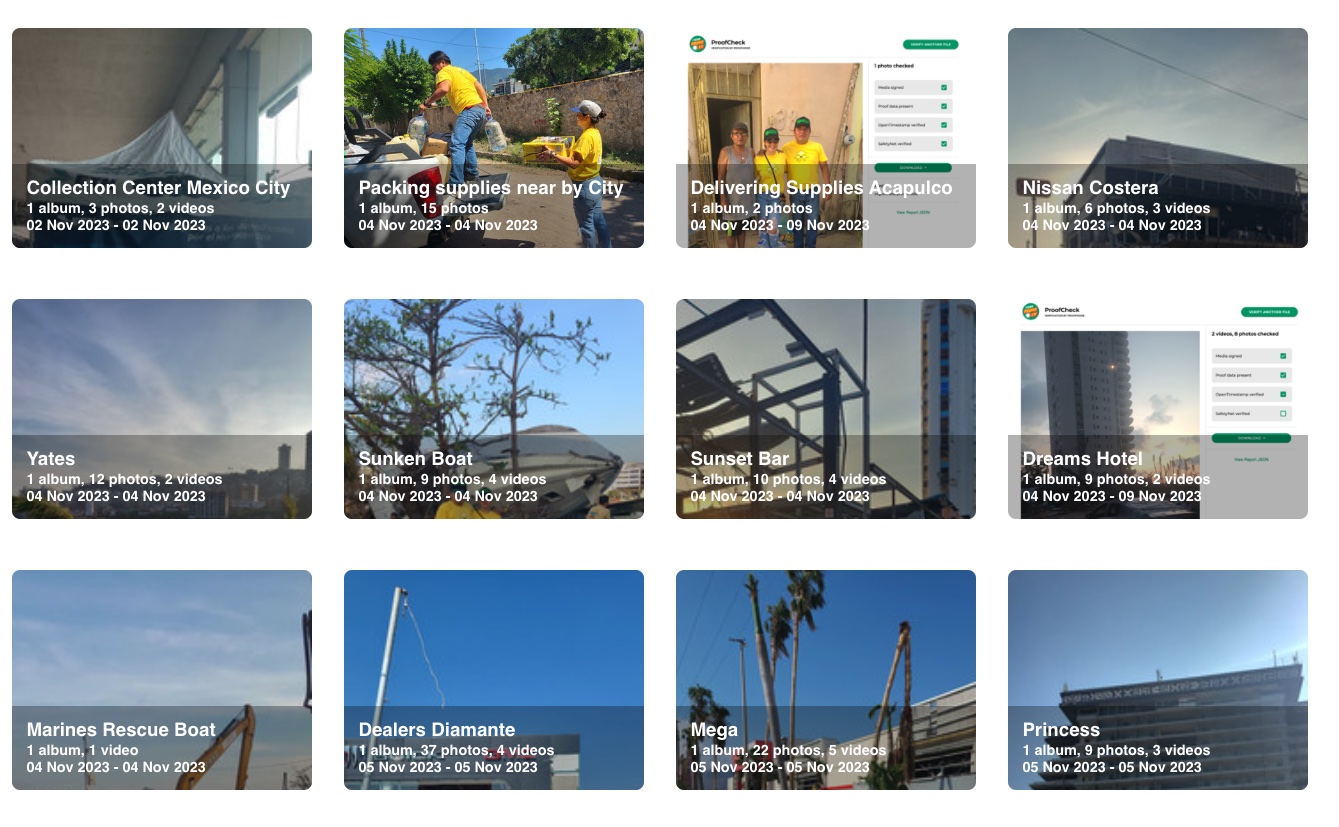The height and width of the screenshot is (827, 1339).
Task: Open the Dreams Hotel album card
Action: pyautogui.click(x=1157, y=409)
